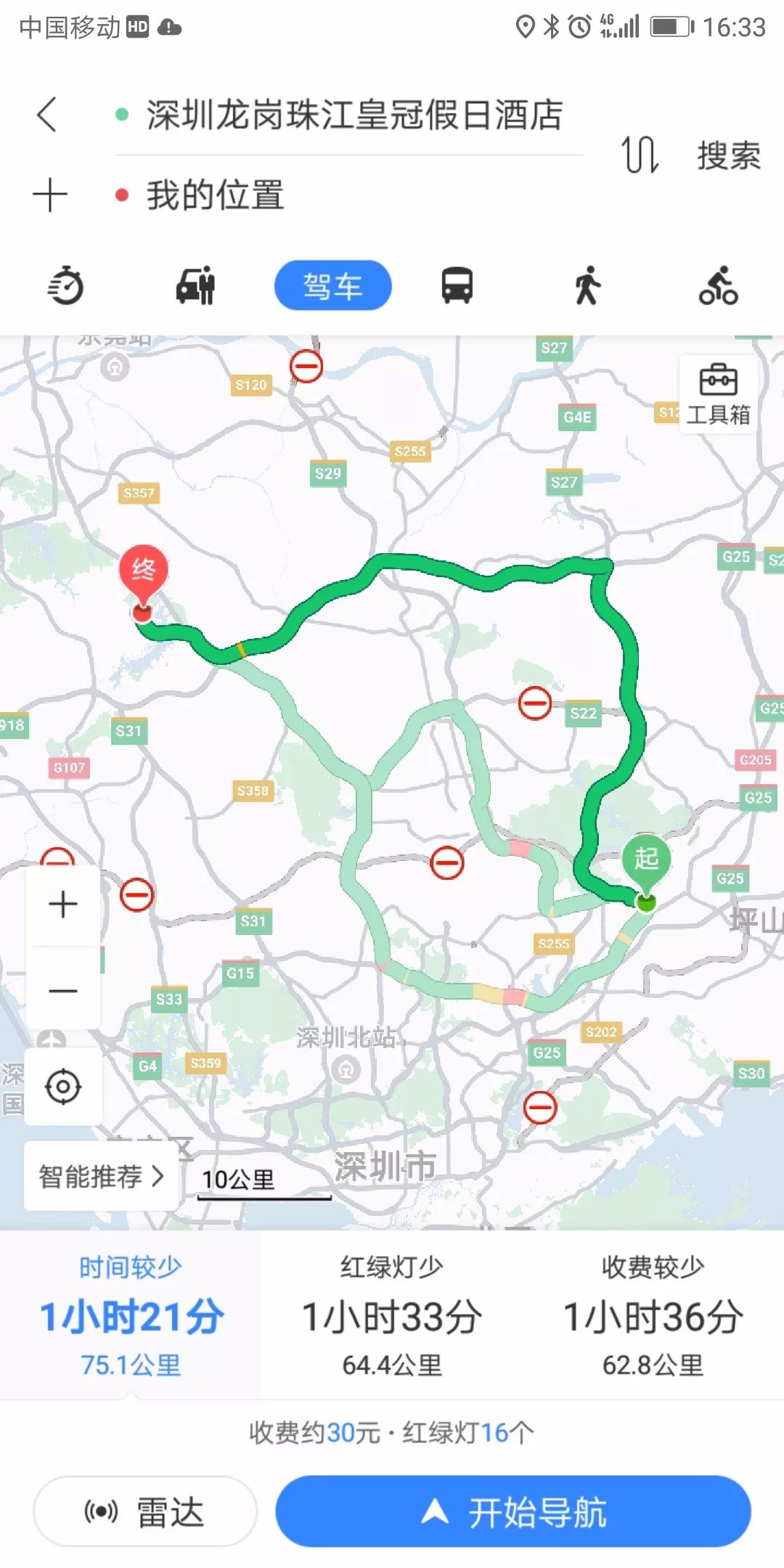Viewport: 784px width, 1568px height.
Task: Center map on my current location
Action: tap(63, 1087)
